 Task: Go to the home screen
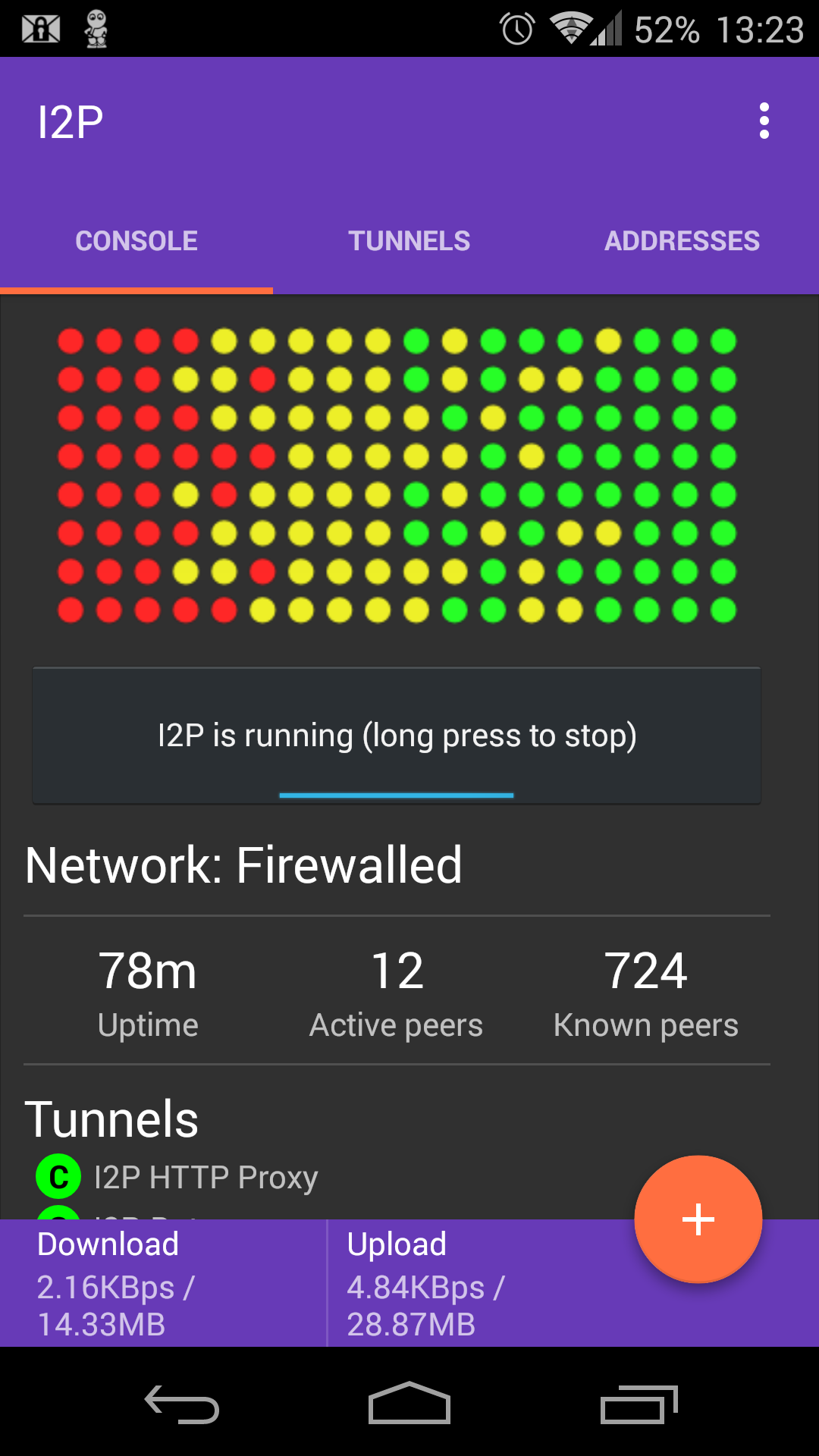pos(409,1404)
